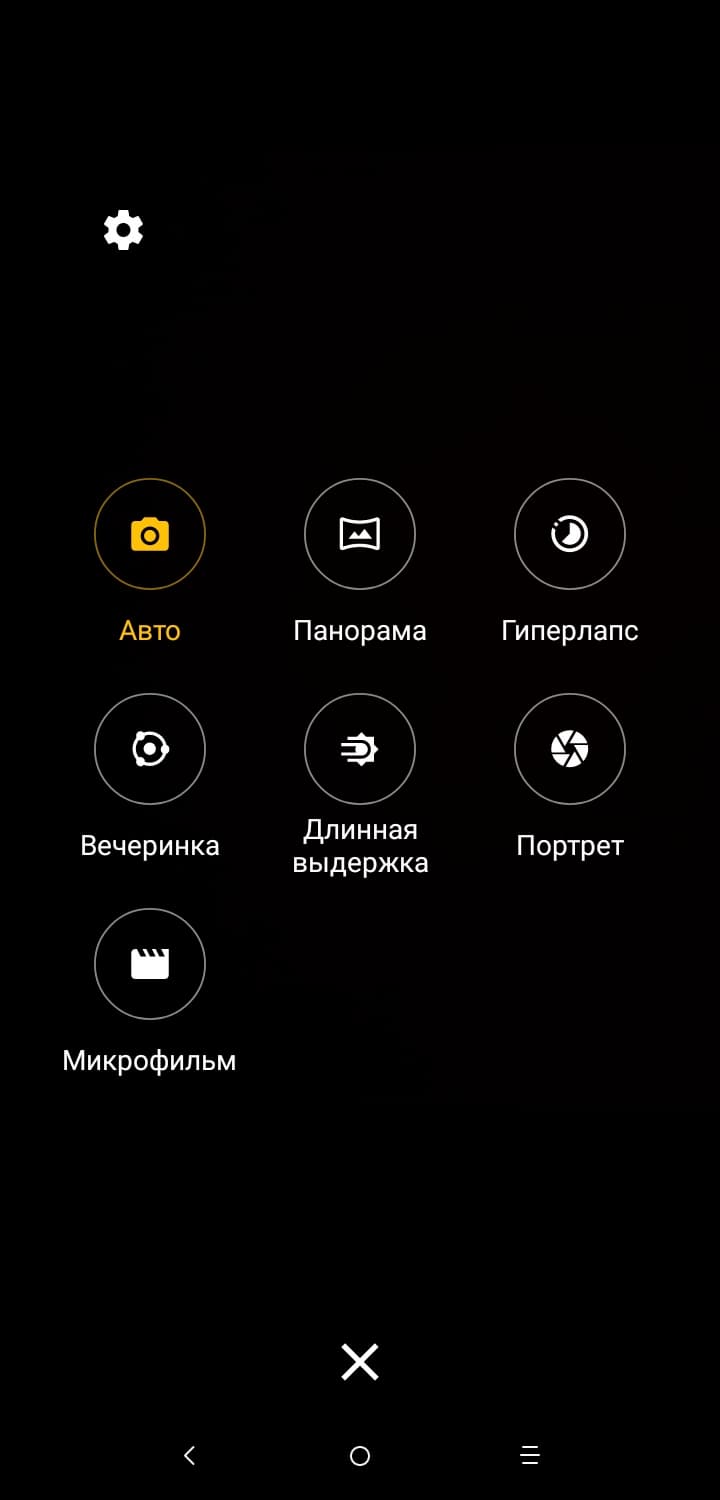This screenshot has width=720, height=1500.
Task: Select Вечеринка shooting mode
Action: pos(150,749)
